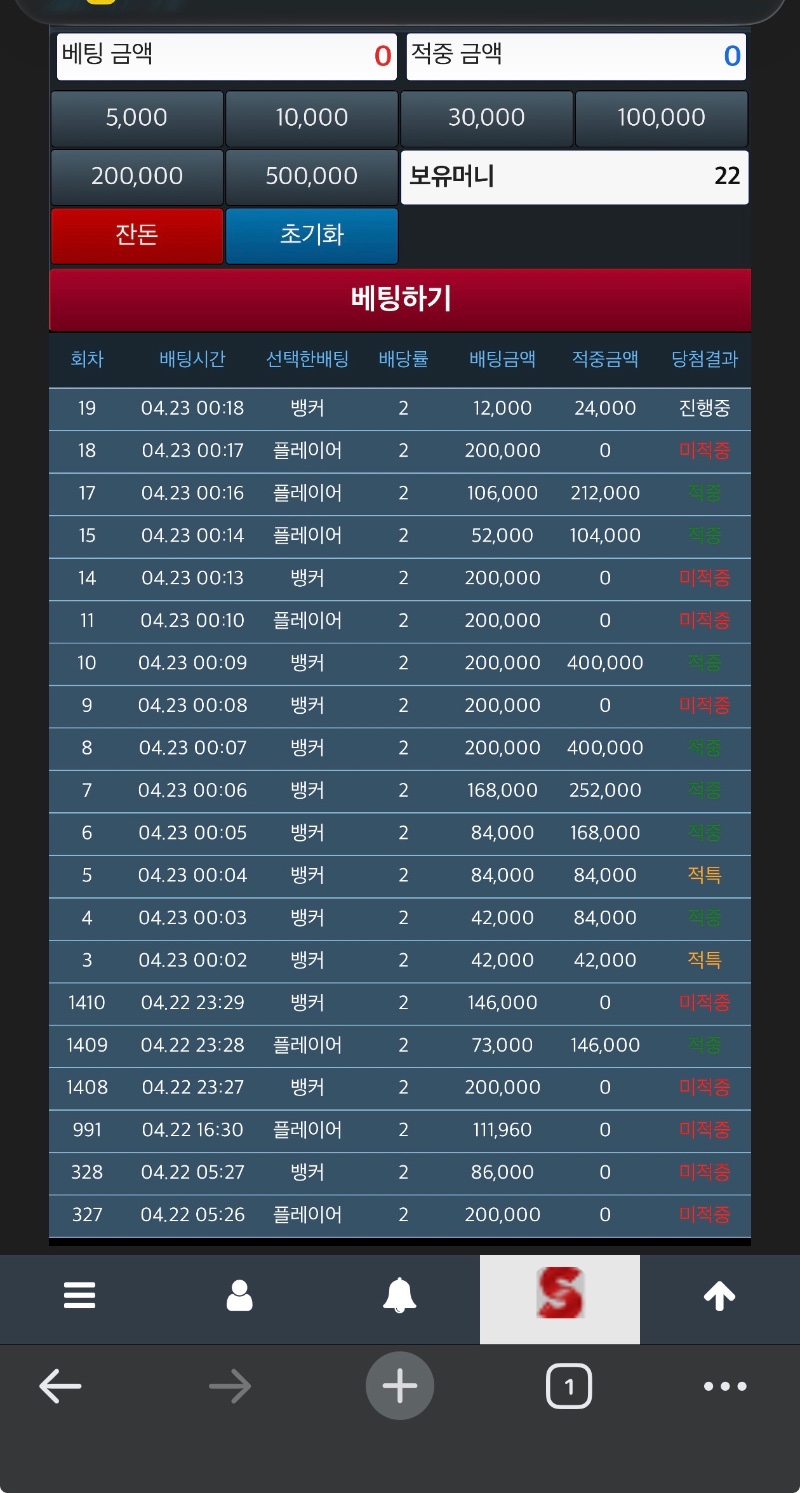Screen dimensions: 800x1493
Task: Open the user profile icon
Action: click(240, 1297)
